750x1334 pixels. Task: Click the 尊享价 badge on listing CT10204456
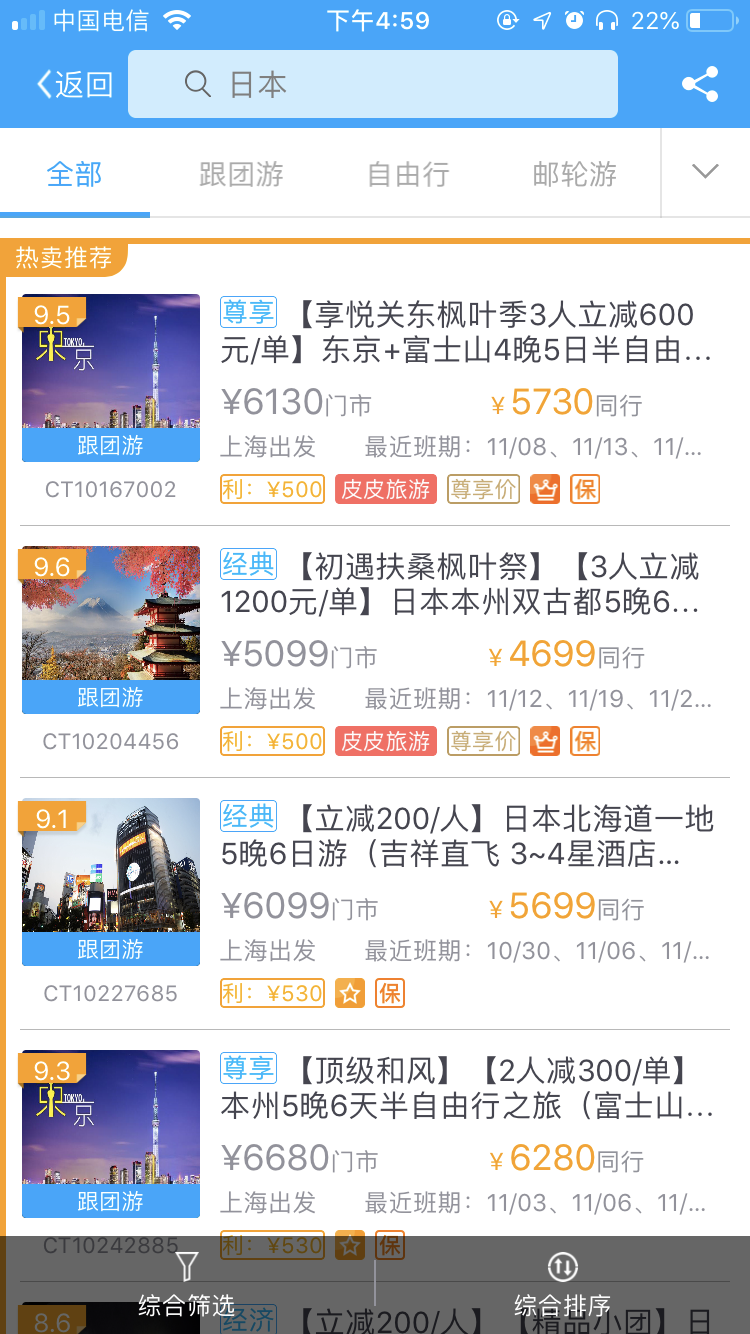click(483, 740)
